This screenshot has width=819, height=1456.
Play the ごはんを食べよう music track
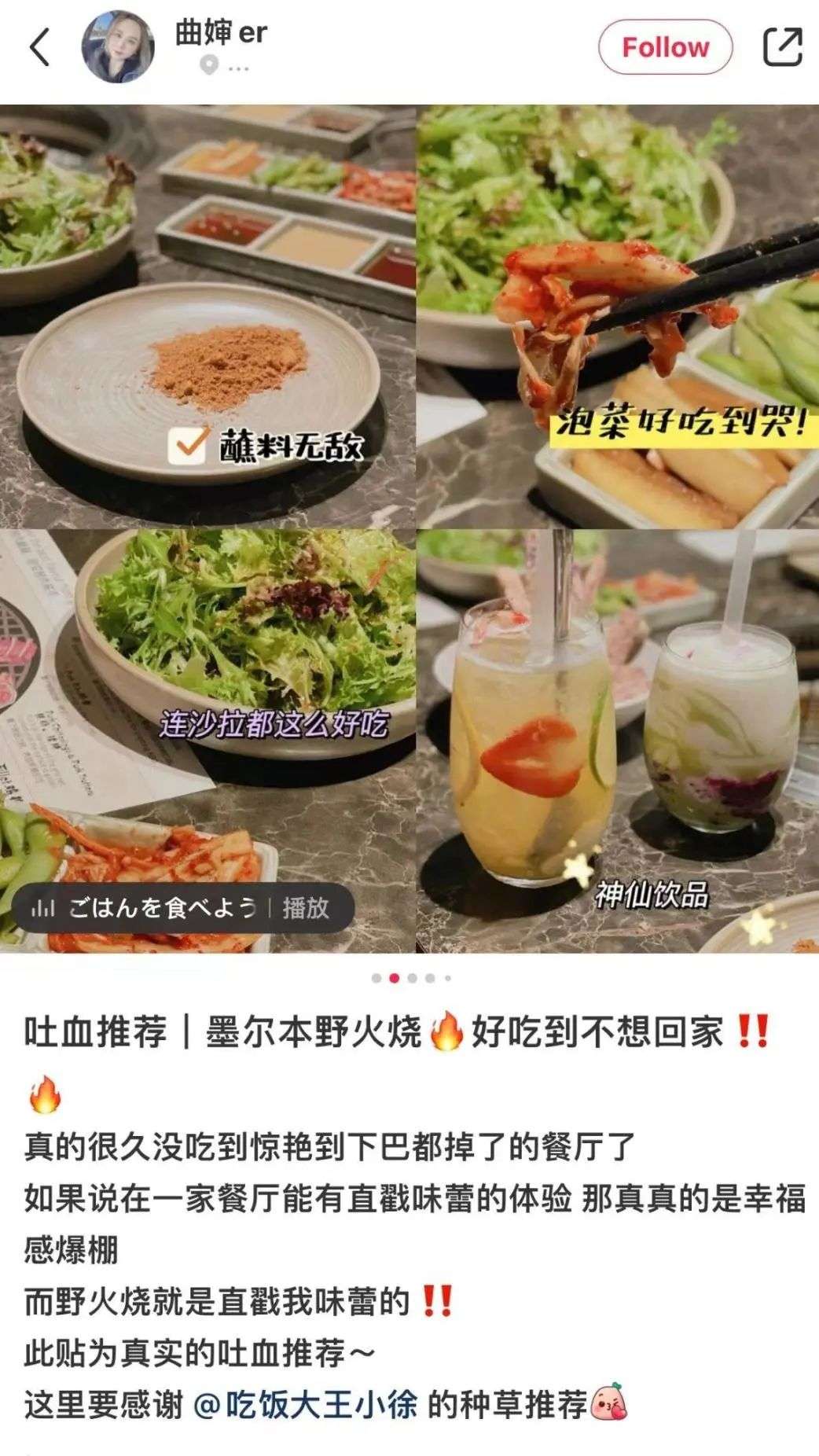pos(305,909)
